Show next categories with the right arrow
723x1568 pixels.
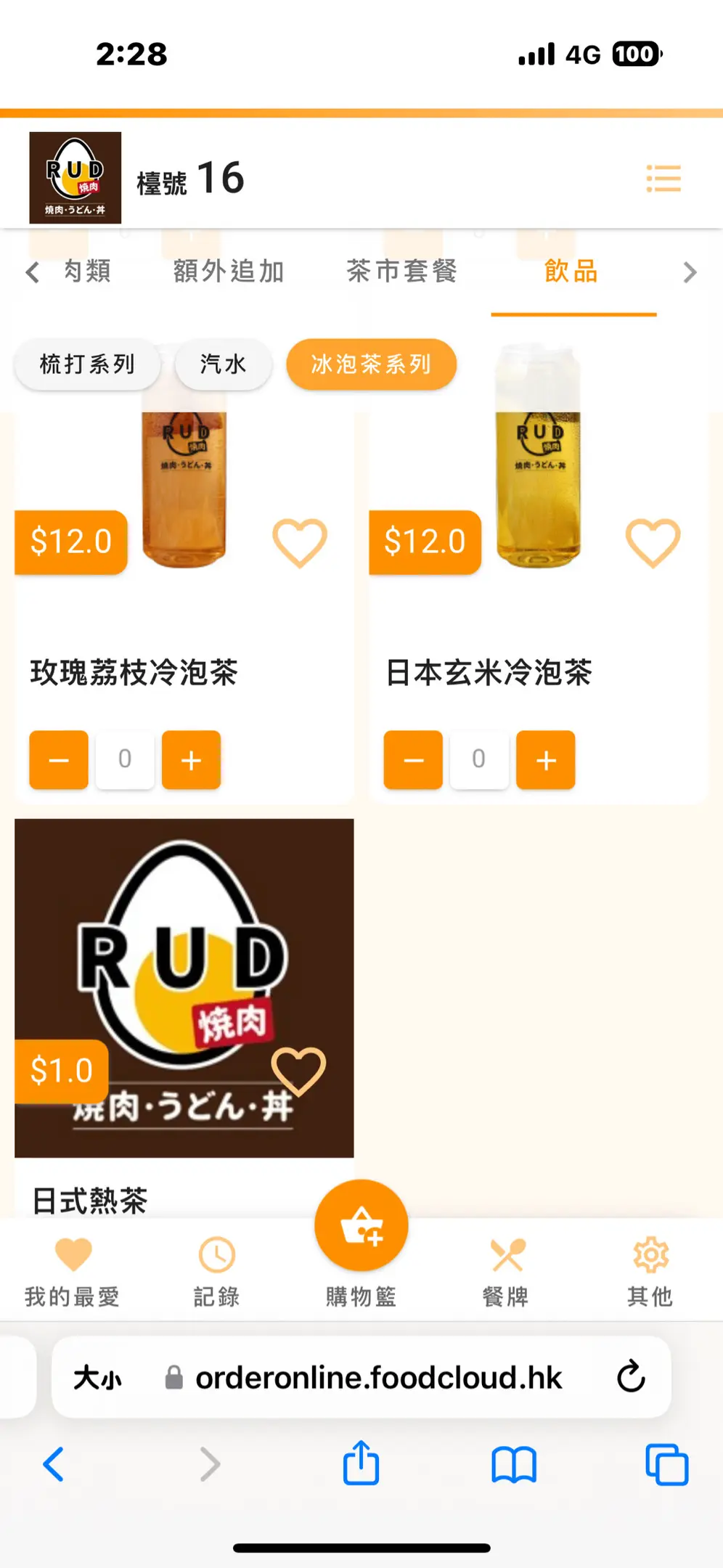tap(689, 272)
